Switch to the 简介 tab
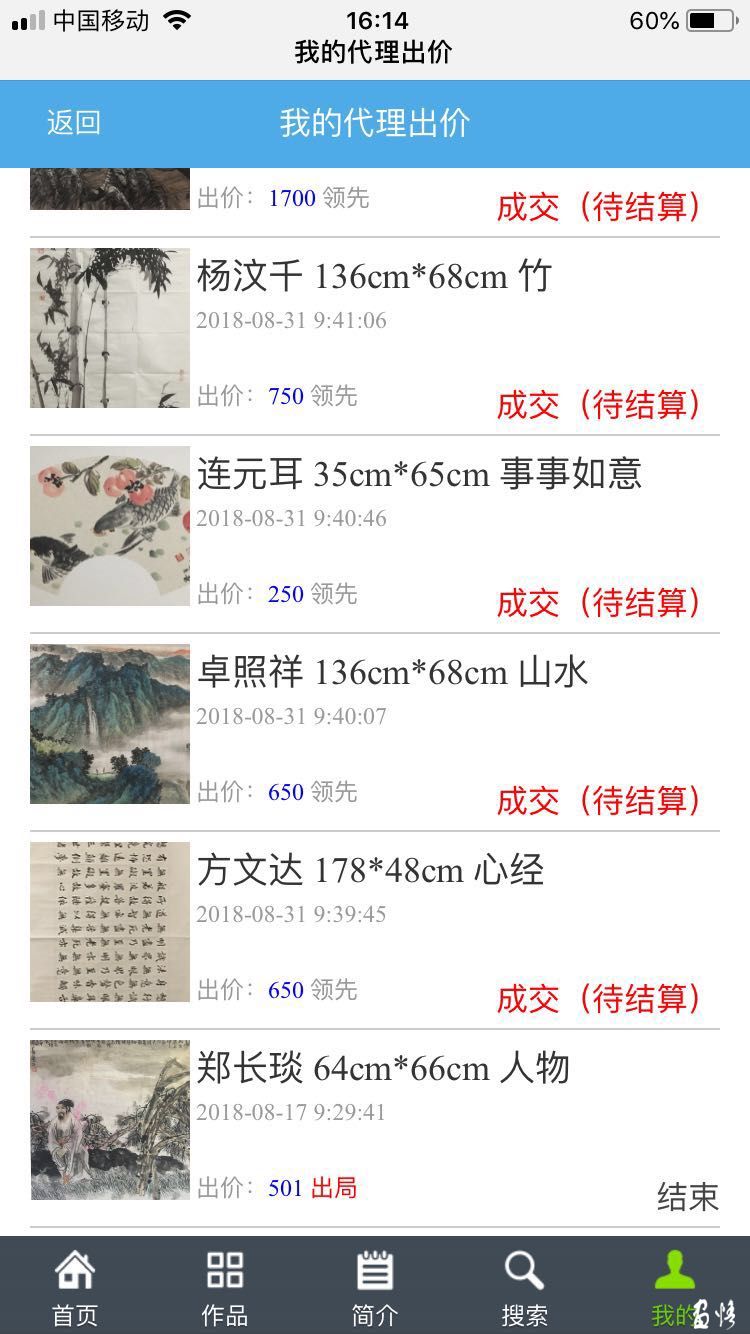 point(375,1286)
